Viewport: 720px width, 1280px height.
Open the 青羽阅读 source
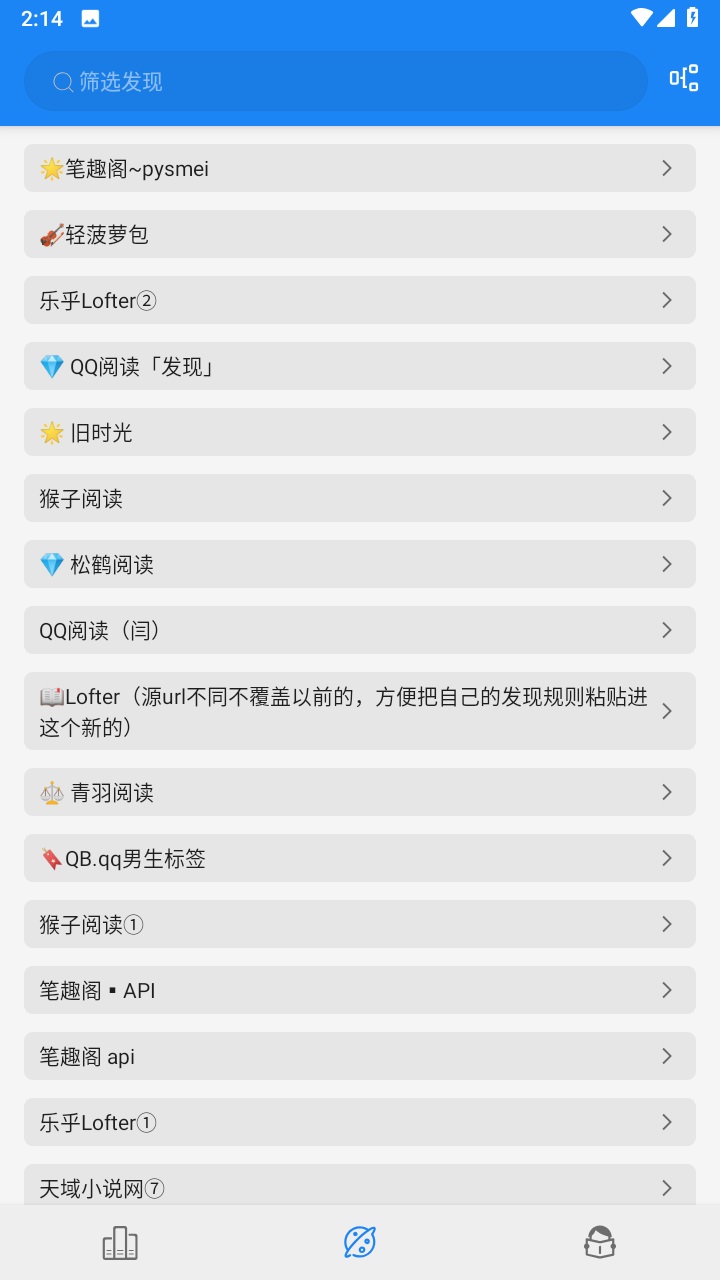click(360, 791)
